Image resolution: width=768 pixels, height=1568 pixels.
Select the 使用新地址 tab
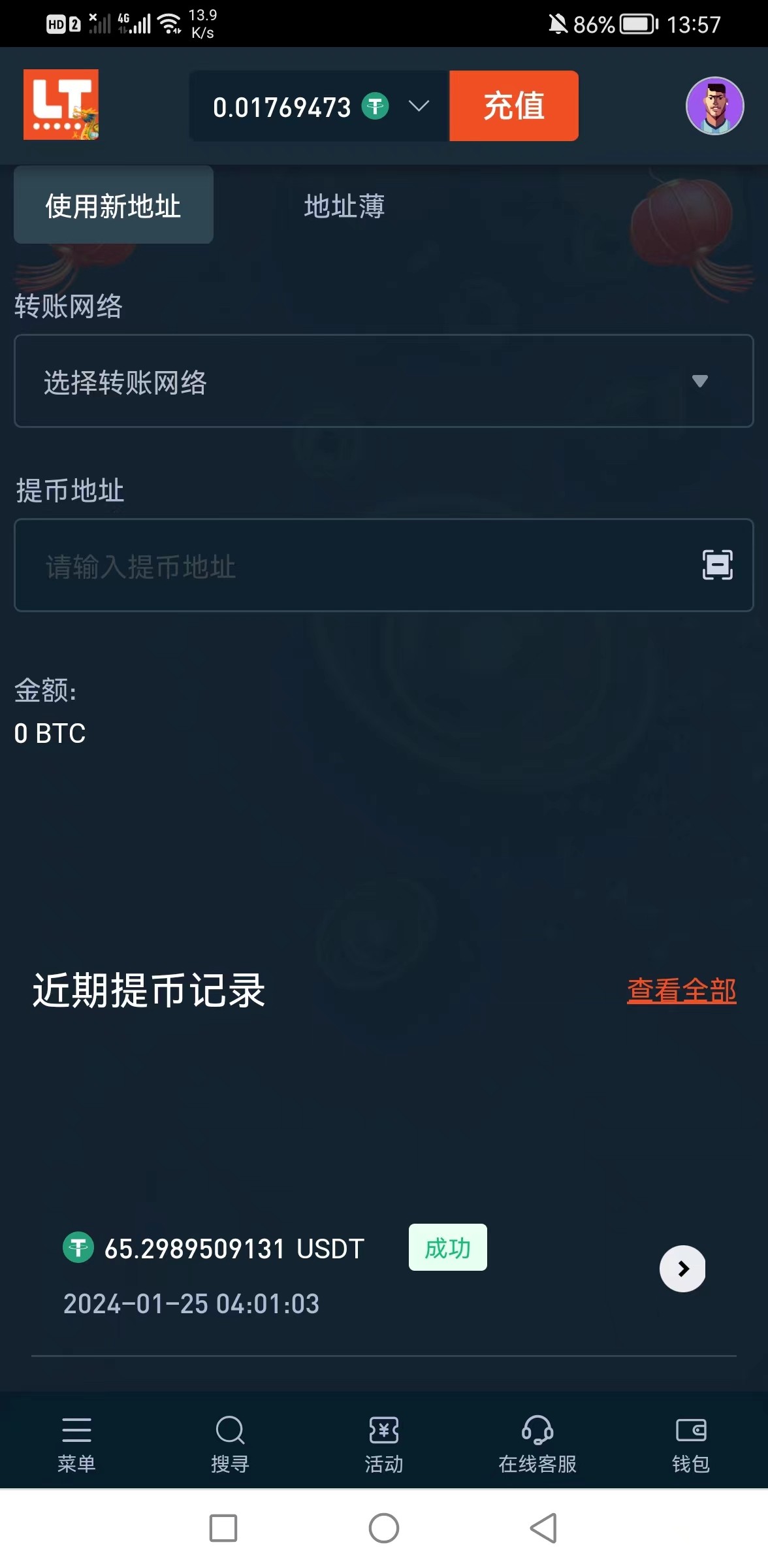pos(112,205)
